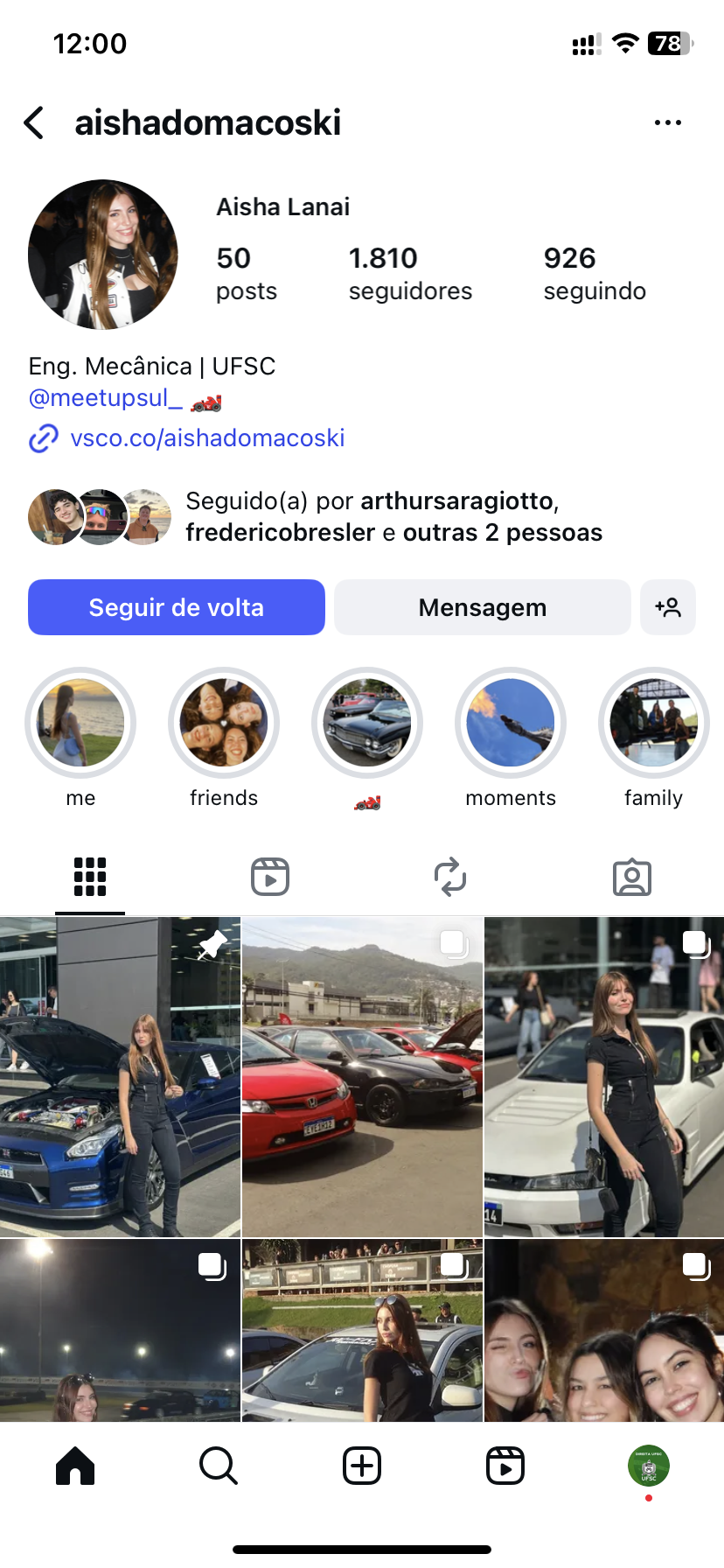Open the vsco.co/aishadomacoski link
724x1568 pixels.
[207, 437]
